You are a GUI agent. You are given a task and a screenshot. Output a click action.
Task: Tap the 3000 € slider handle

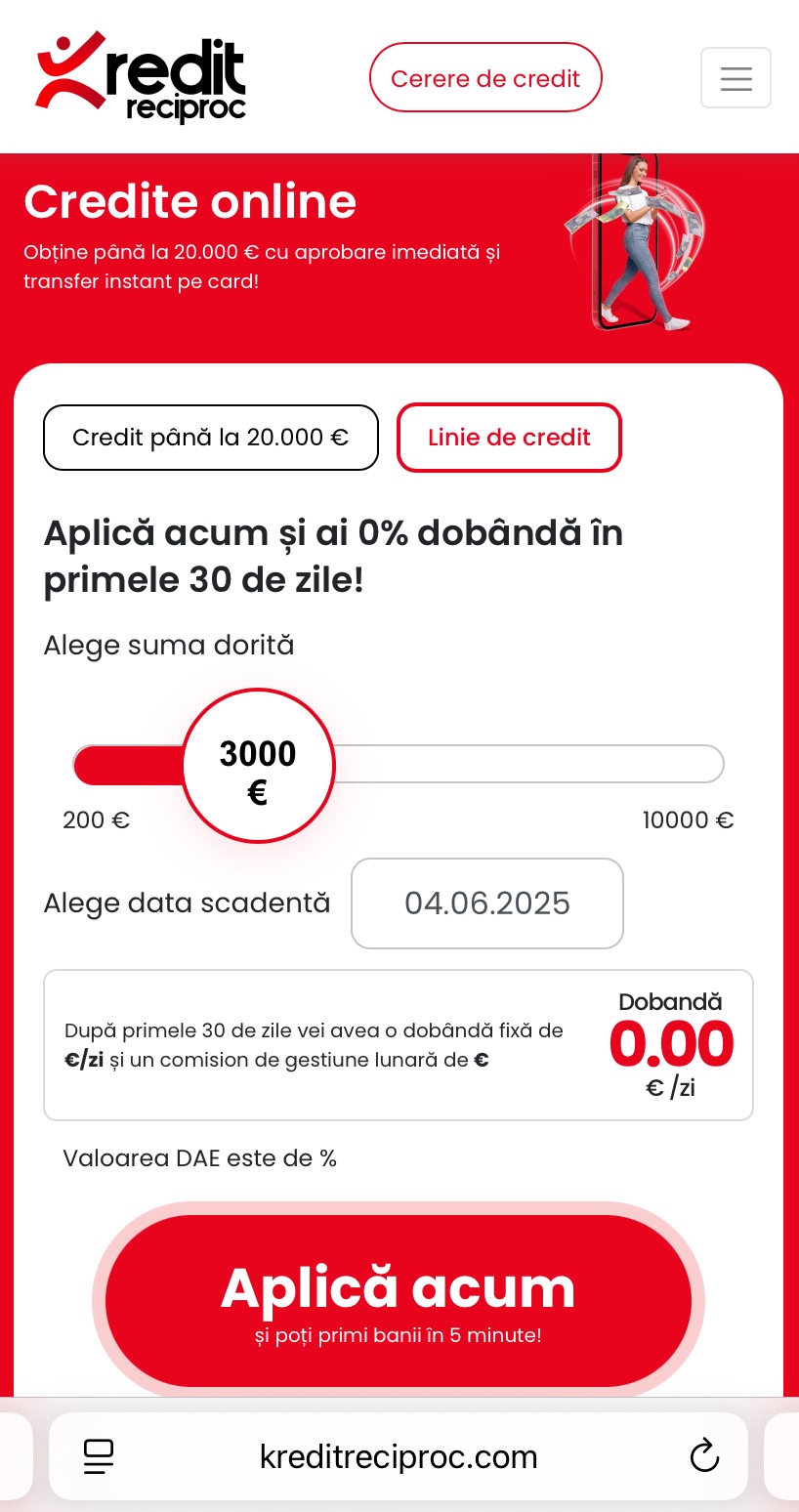(x=258, y=765)
